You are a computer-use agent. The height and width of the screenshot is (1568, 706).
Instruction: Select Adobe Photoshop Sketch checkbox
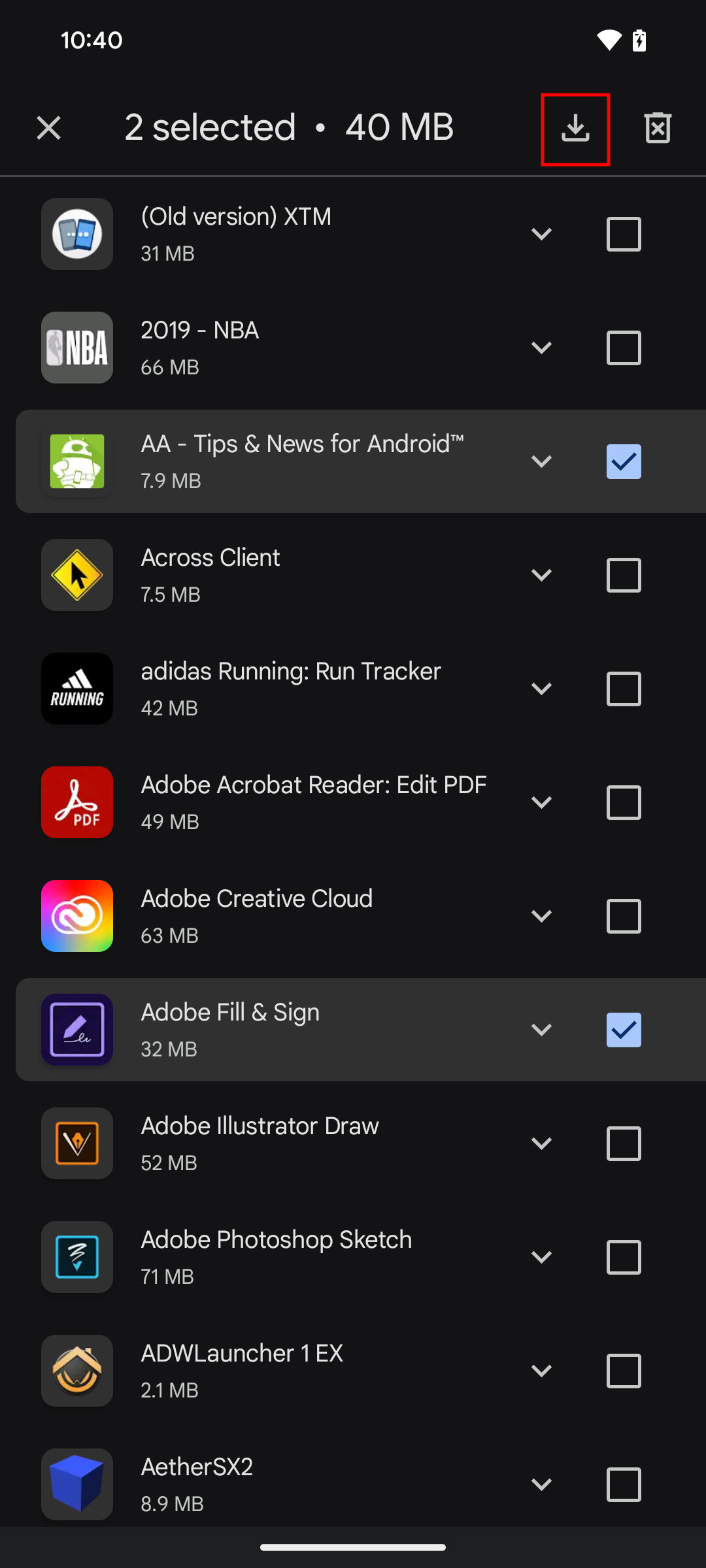pyautogui.click(x=624, y=1257)
